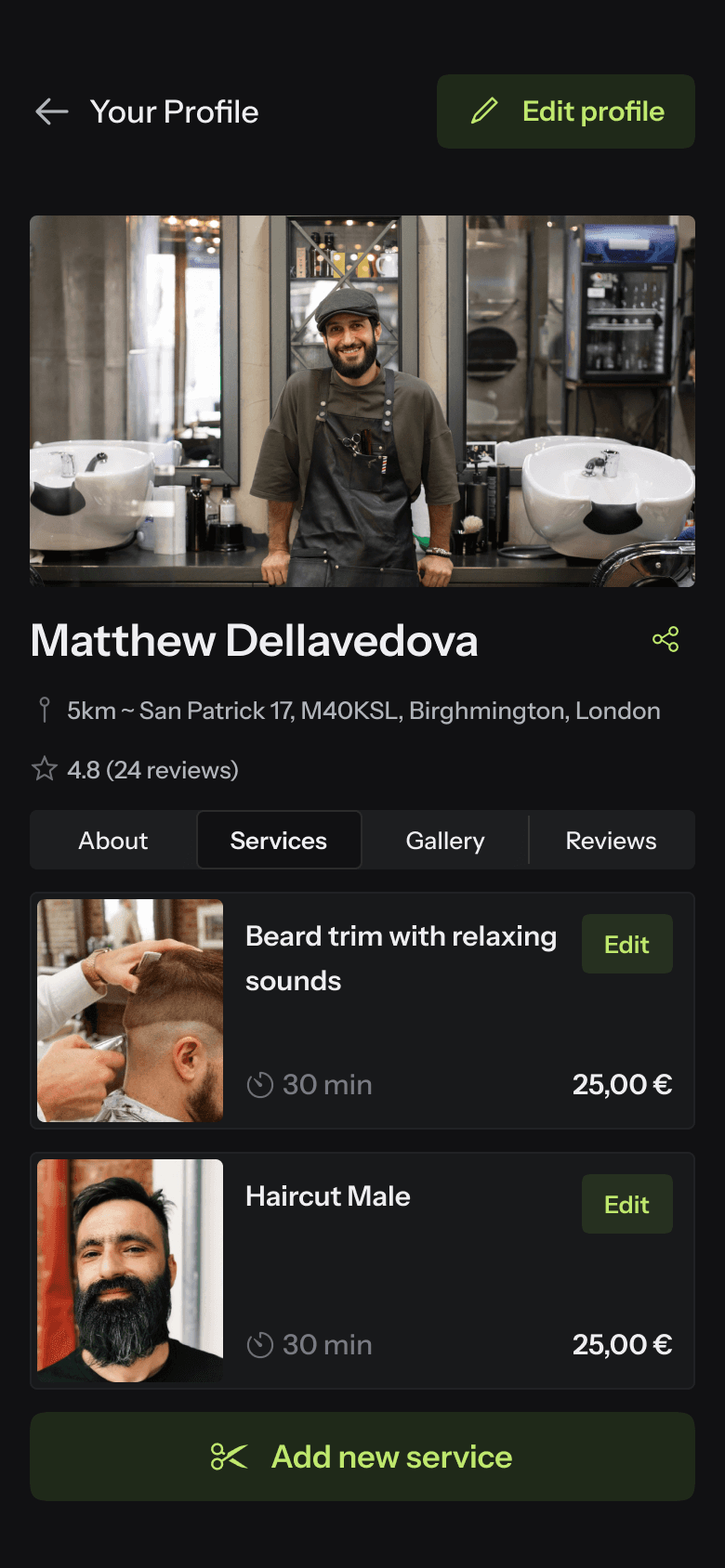This screenshot has width=725, height=1568.
Task: Click the pencil icon on Edit profile
Action: click(x=483, y=111)
